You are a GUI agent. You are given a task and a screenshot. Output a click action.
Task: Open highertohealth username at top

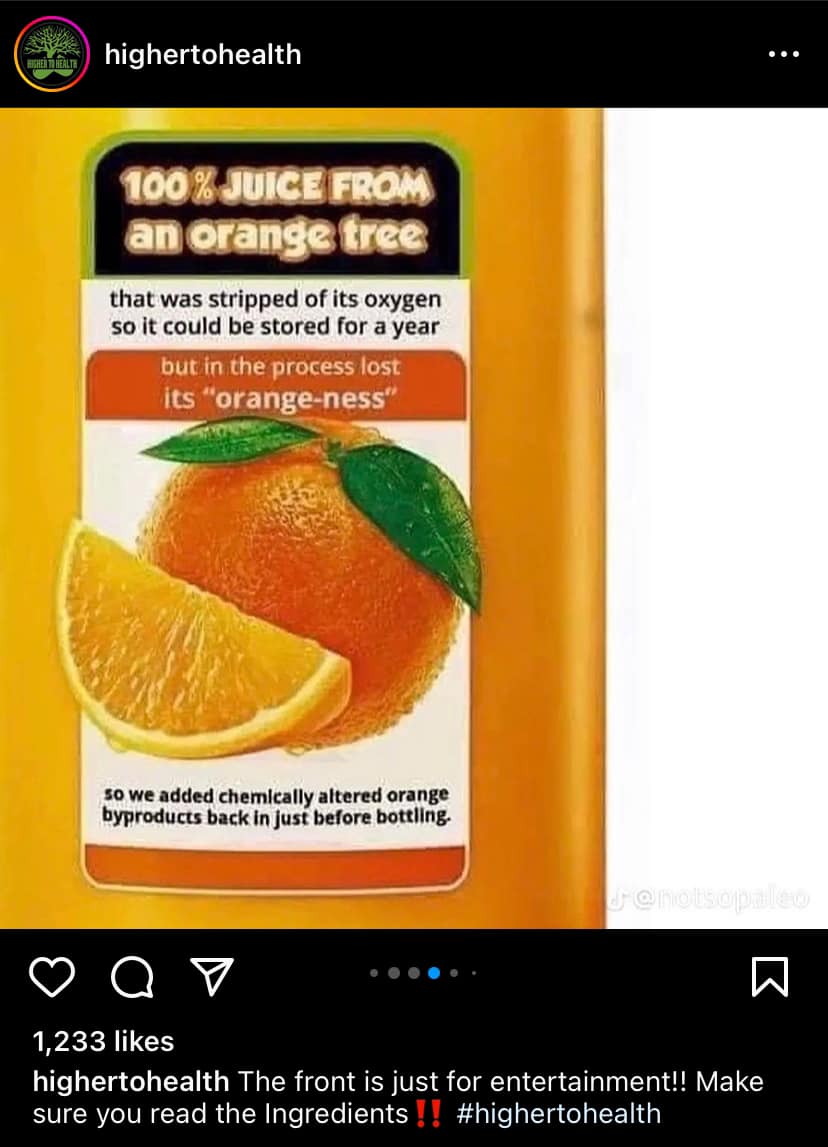[x=202, y=54]
